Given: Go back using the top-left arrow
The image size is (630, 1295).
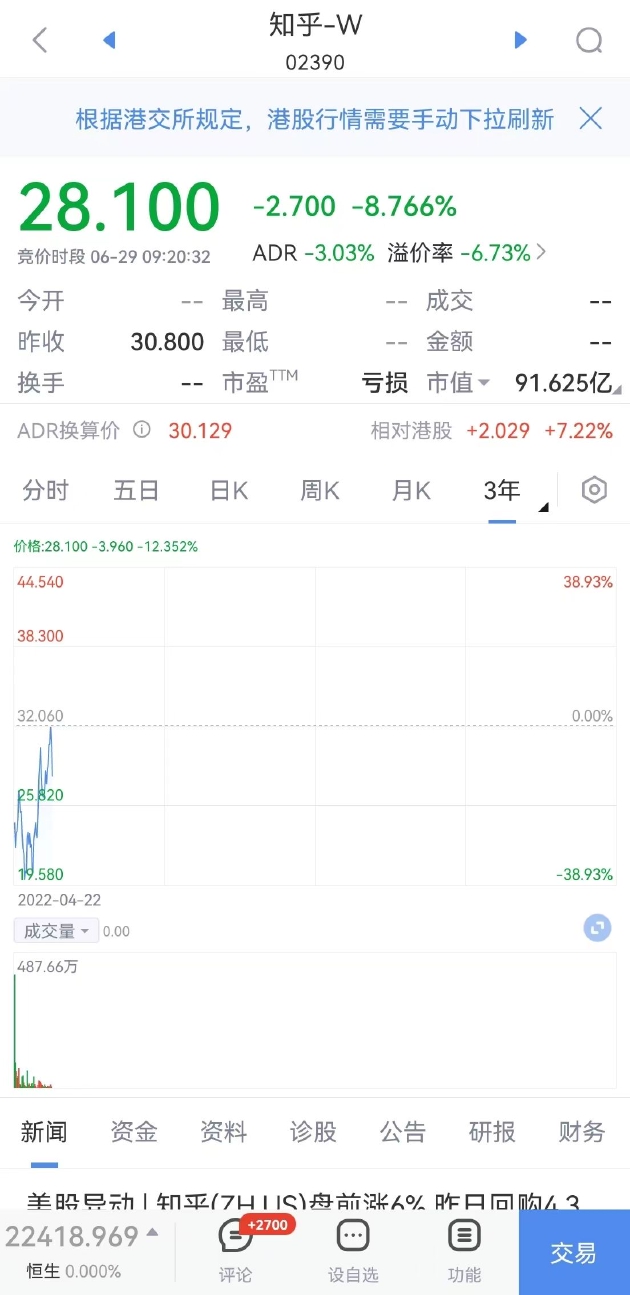Looking at the screenshot, I should pos(40,40).
